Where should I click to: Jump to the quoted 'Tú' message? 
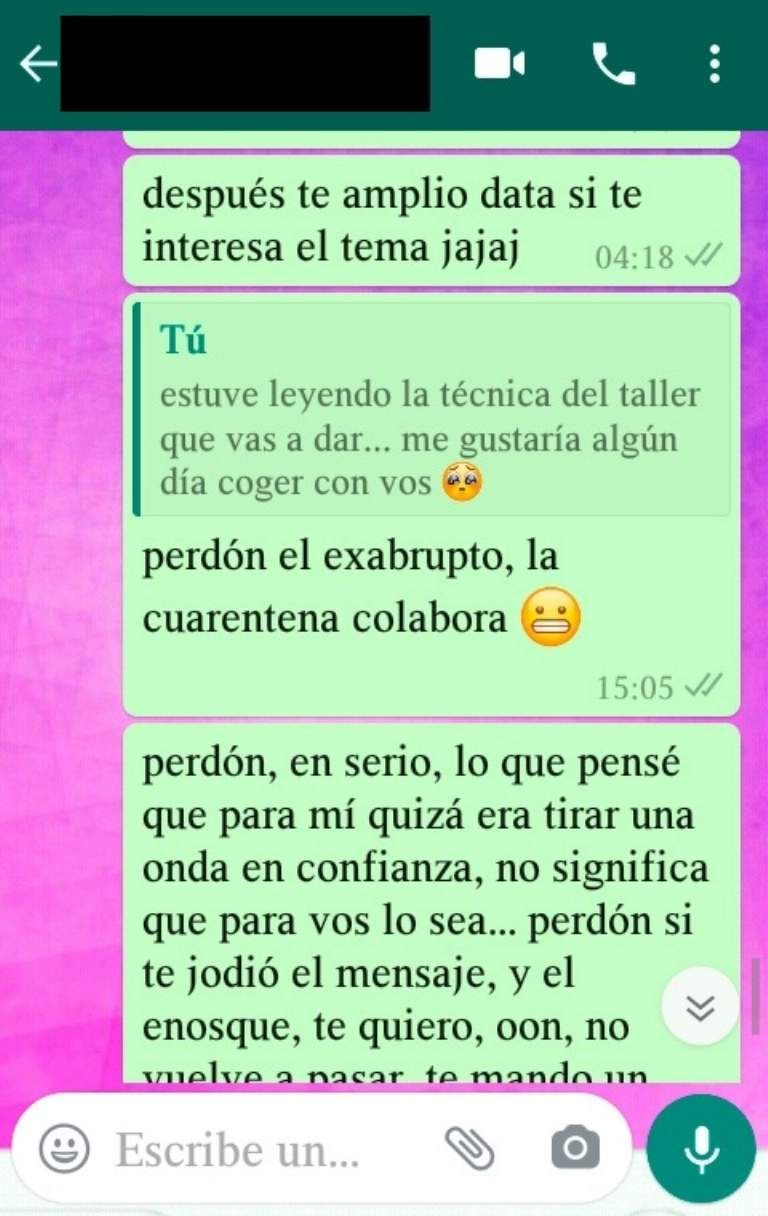click(x=431, y=411)
